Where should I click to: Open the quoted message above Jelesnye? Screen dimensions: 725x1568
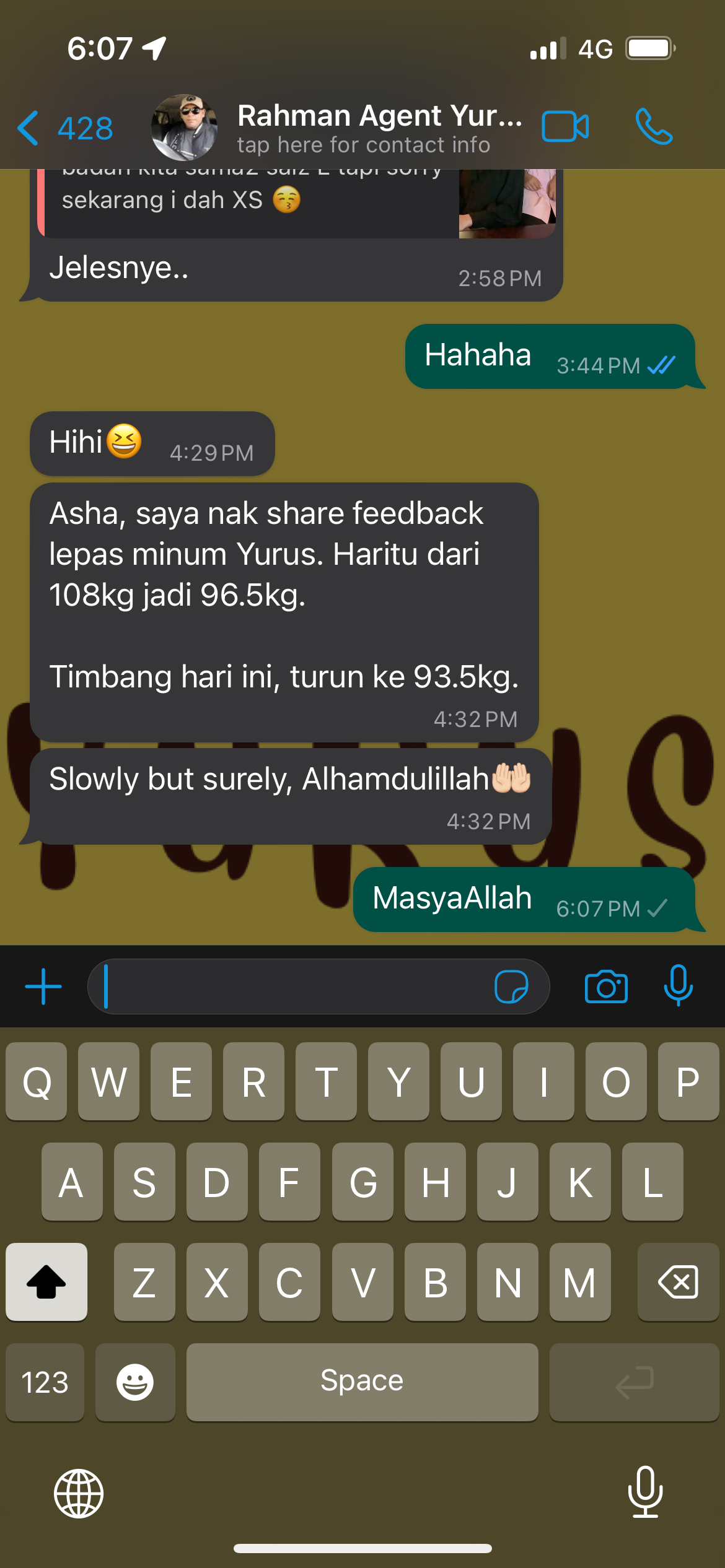248,201
